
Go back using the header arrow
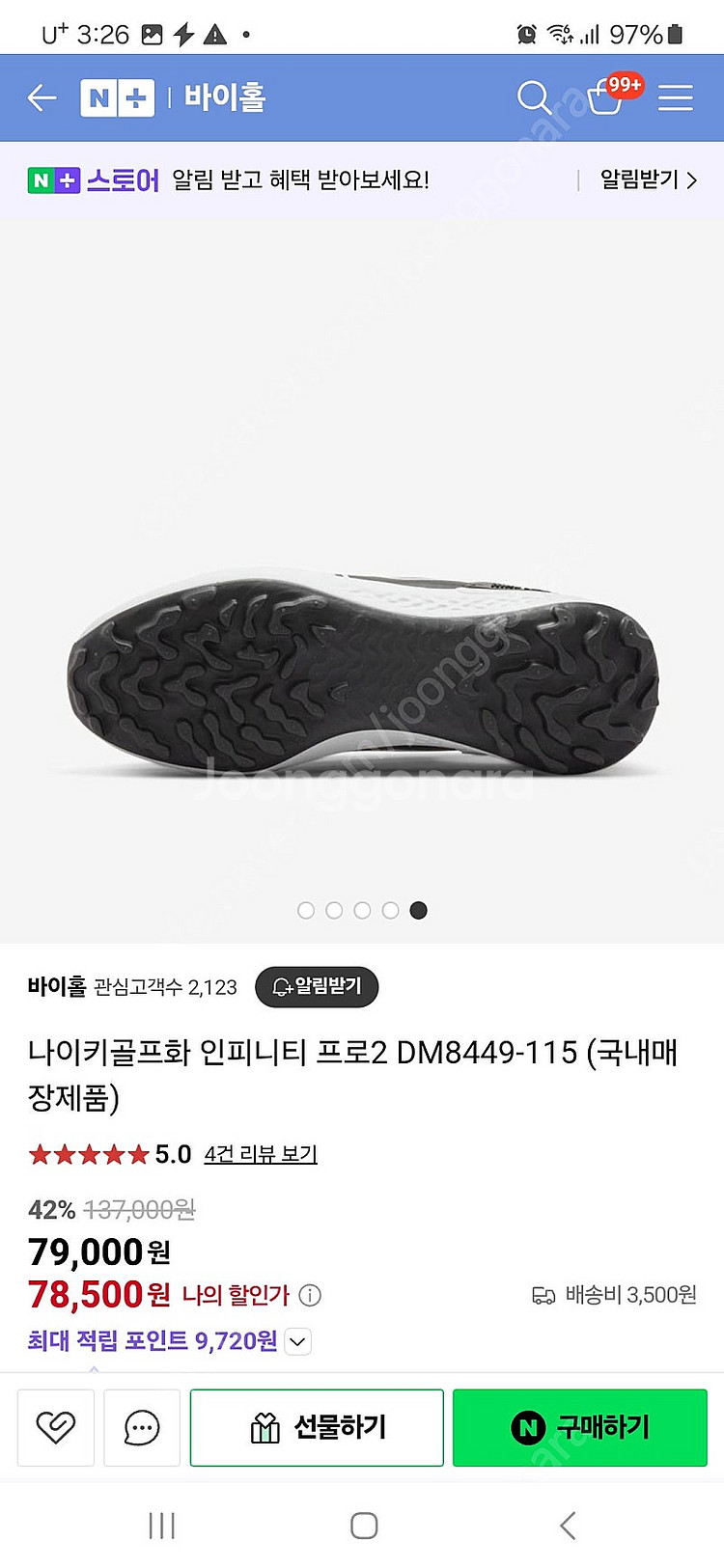point(42,97)
